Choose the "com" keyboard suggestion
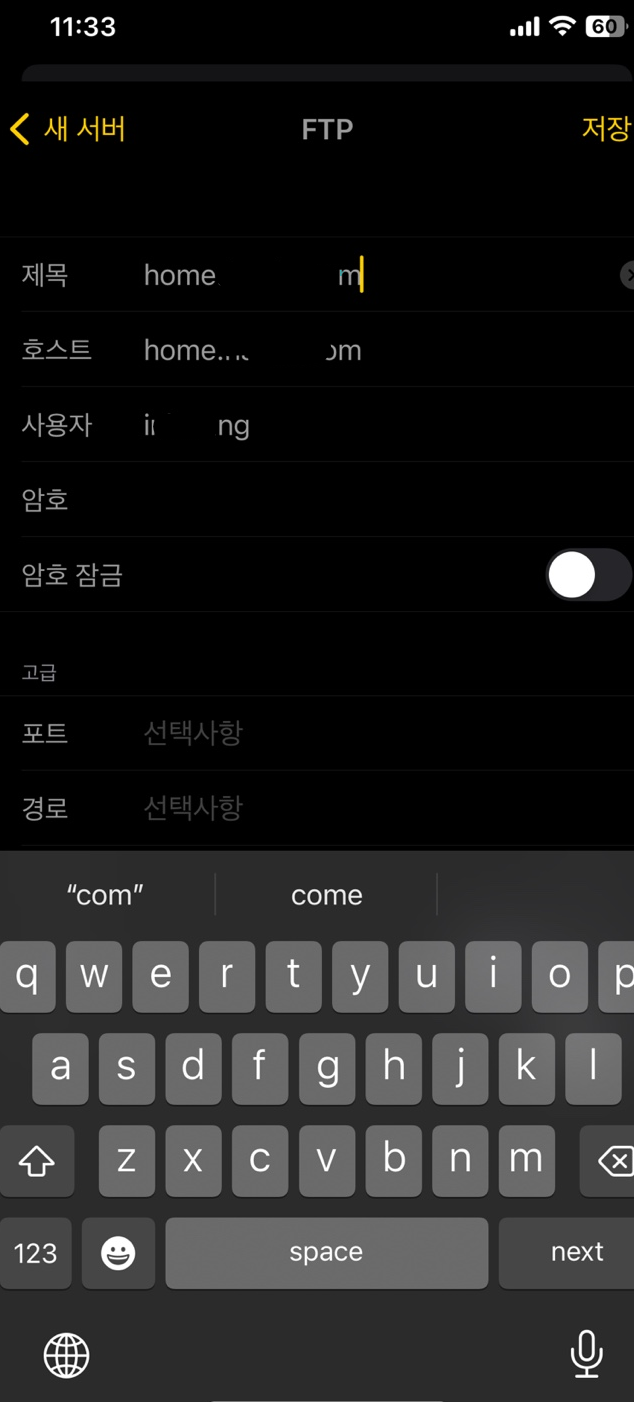The height and width of the screenshot is (1402, 634). [x=105, y=895]
